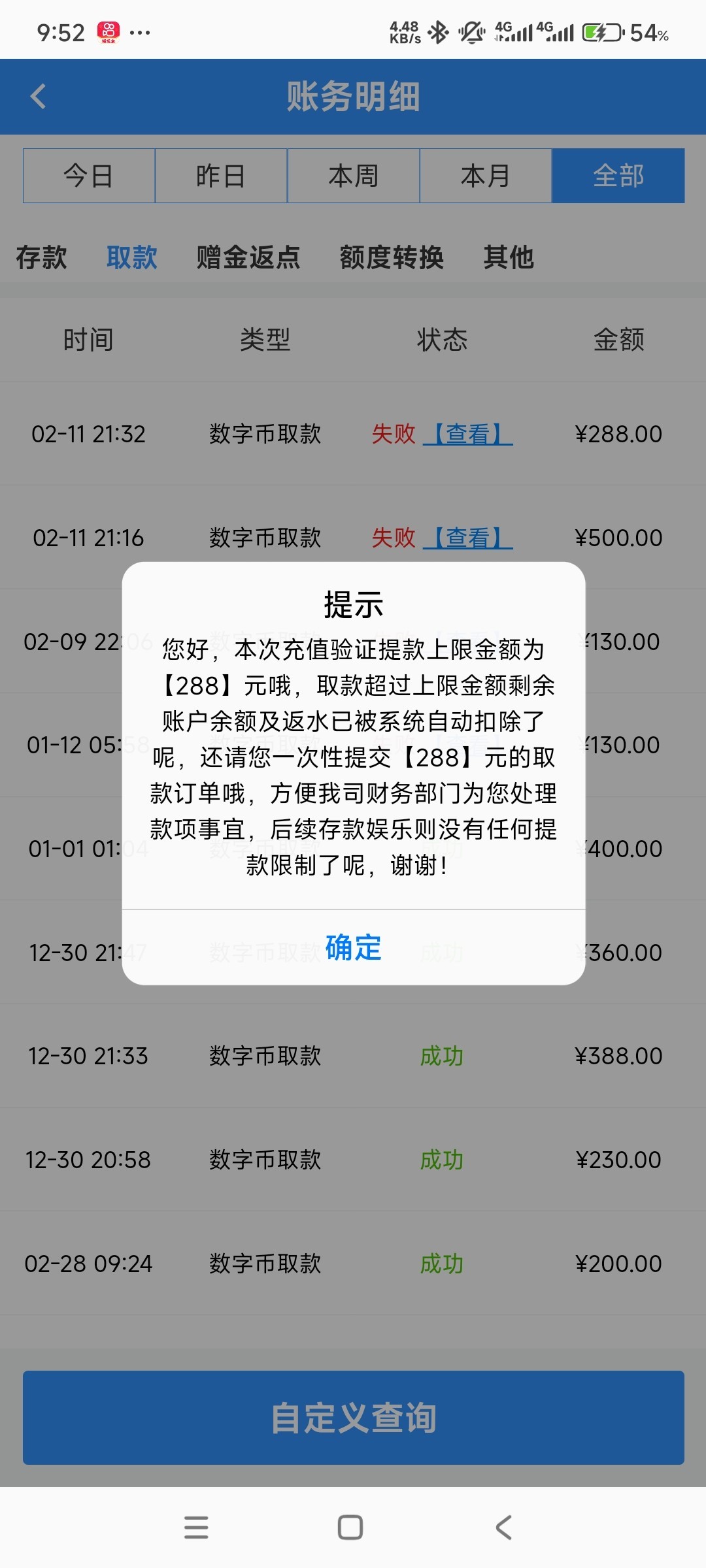Select the 全部 date range
The image size is (706, 1568).
(x=618, y=176)
